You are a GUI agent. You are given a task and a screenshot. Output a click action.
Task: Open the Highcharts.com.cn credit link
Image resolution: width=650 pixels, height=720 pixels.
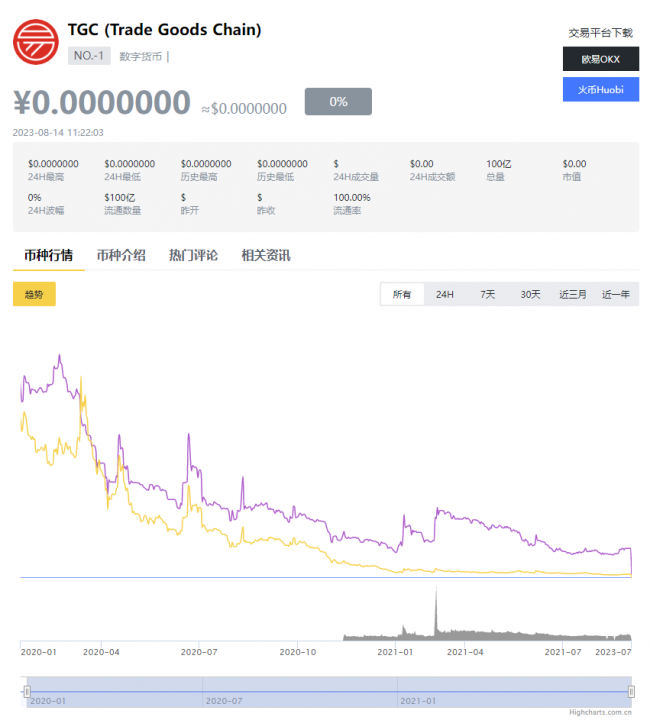point(600,713)
